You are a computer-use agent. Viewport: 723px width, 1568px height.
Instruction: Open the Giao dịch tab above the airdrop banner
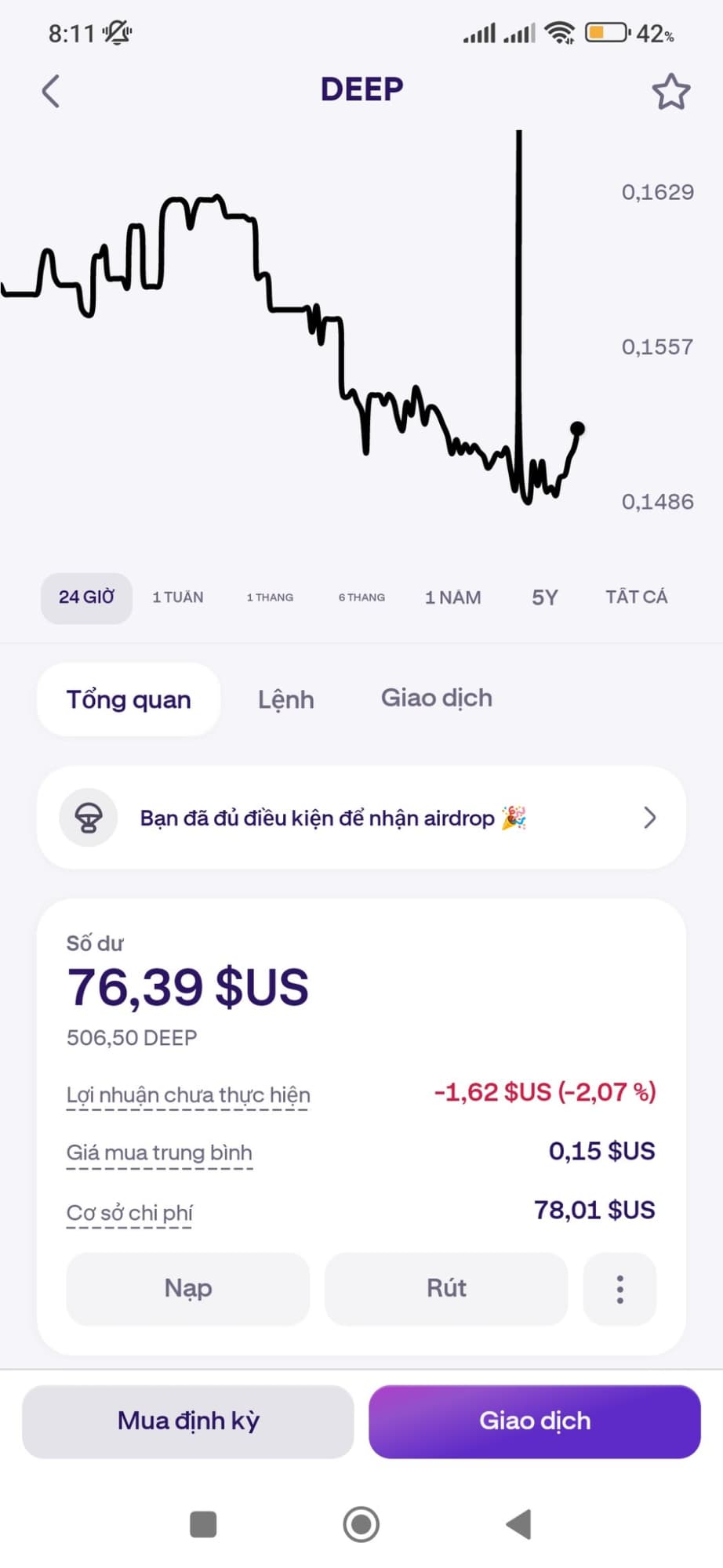pos(437,698)
